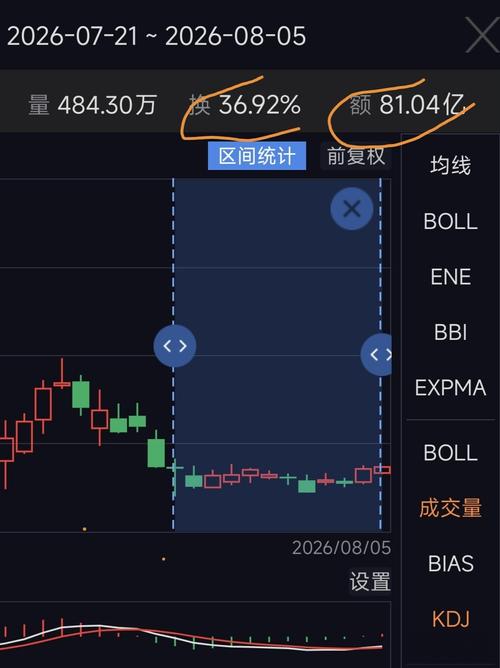Choose the BBI indicator
This screenshot has height=668, width=500.
451,332
